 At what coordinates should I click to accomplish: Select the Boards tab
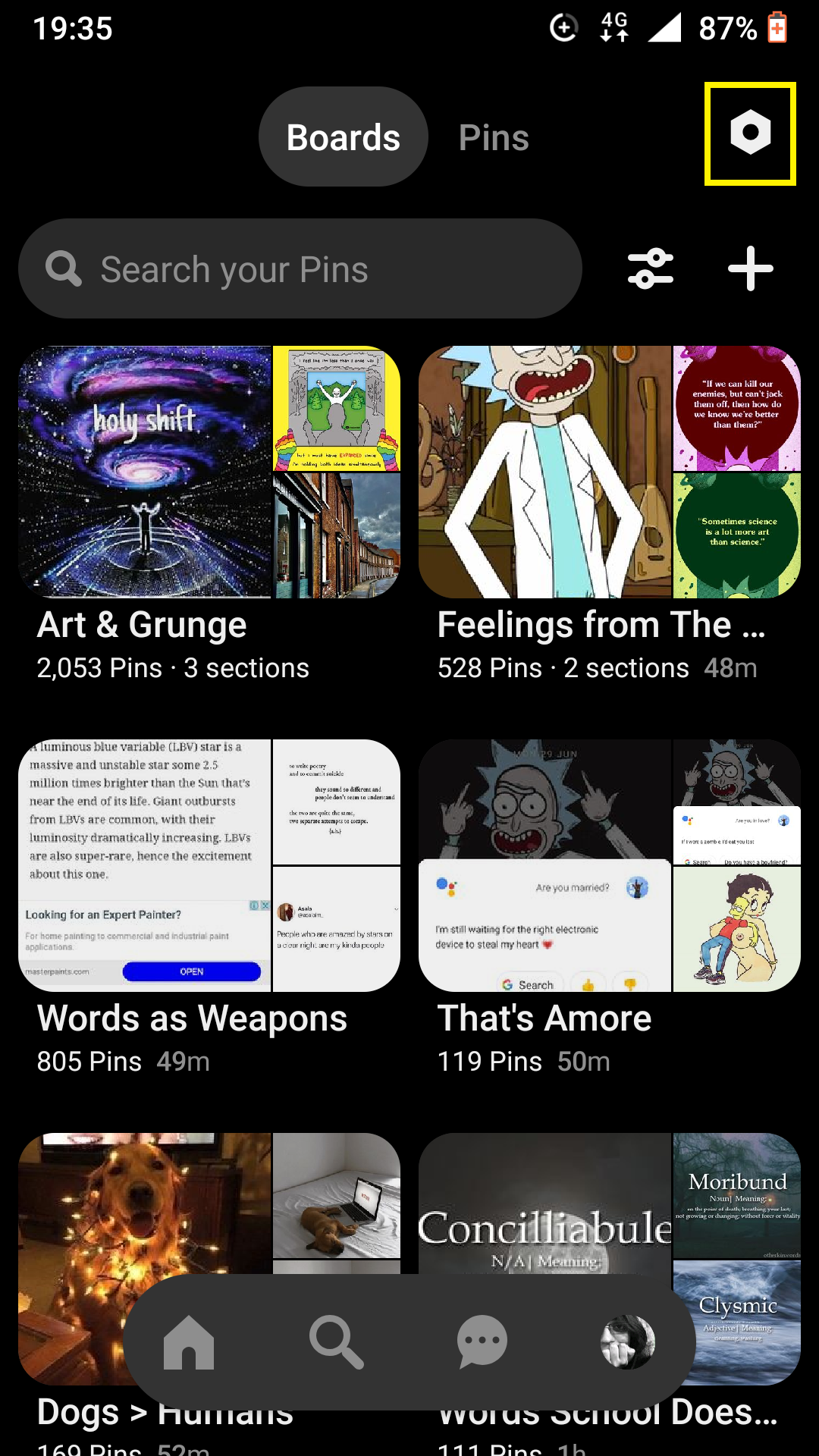point(344,137)
